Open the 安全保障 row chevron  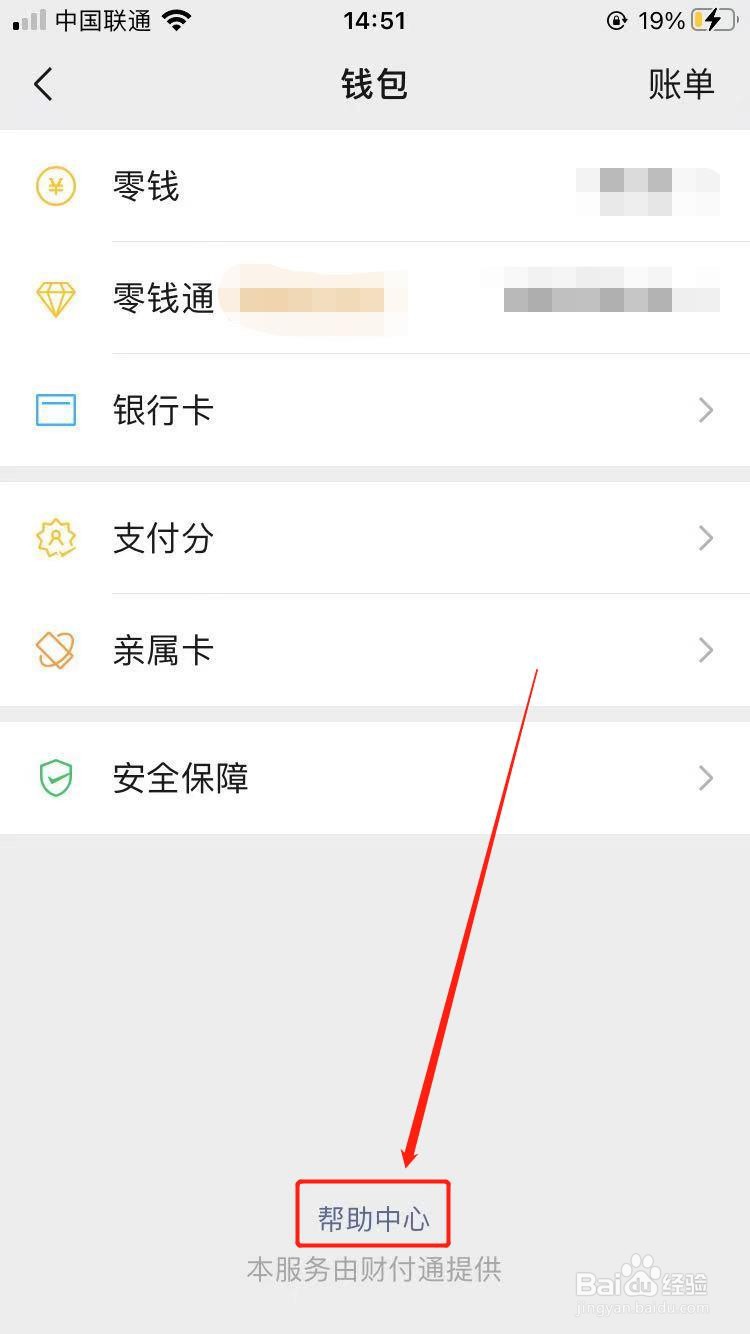tap(706, 778)
